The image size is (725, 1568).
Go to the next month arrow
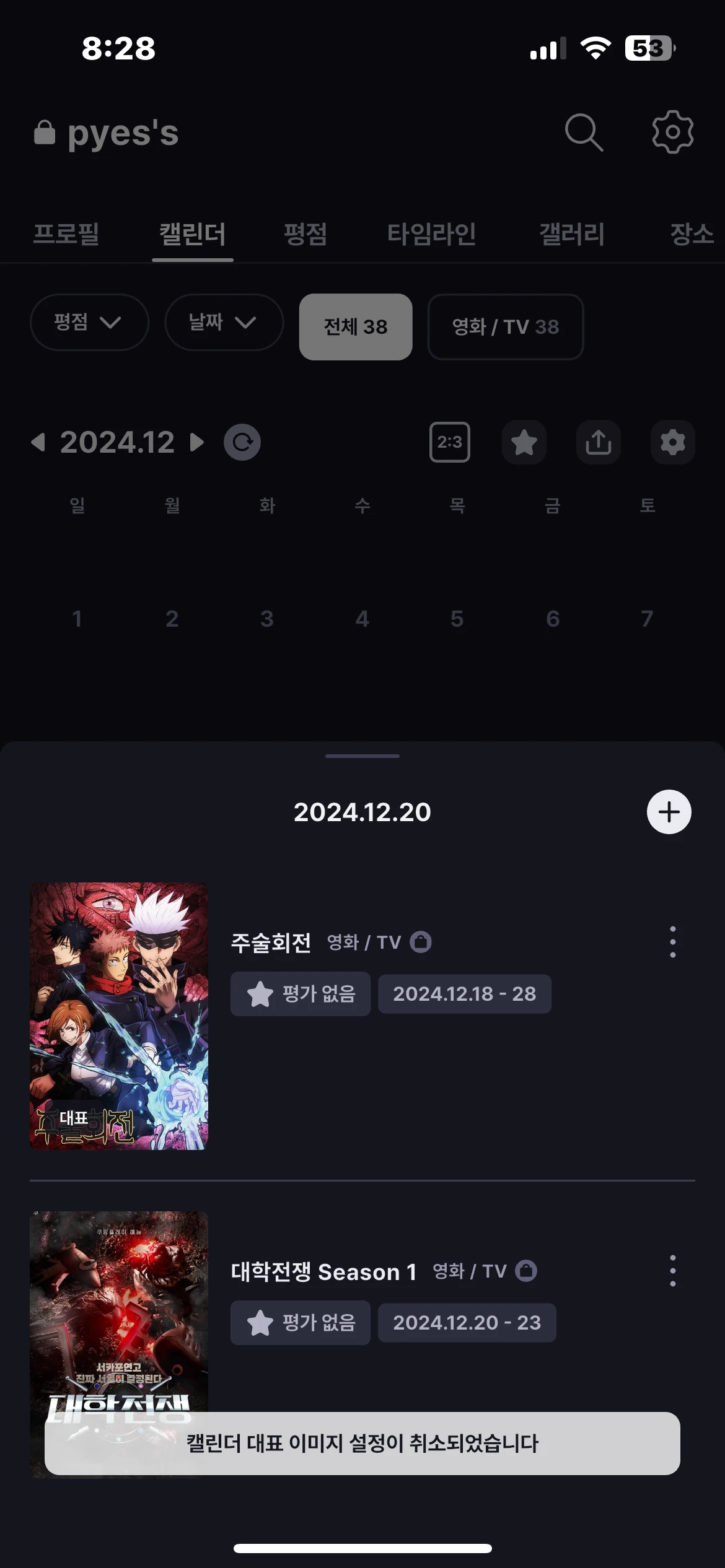(x=197, y=442)
